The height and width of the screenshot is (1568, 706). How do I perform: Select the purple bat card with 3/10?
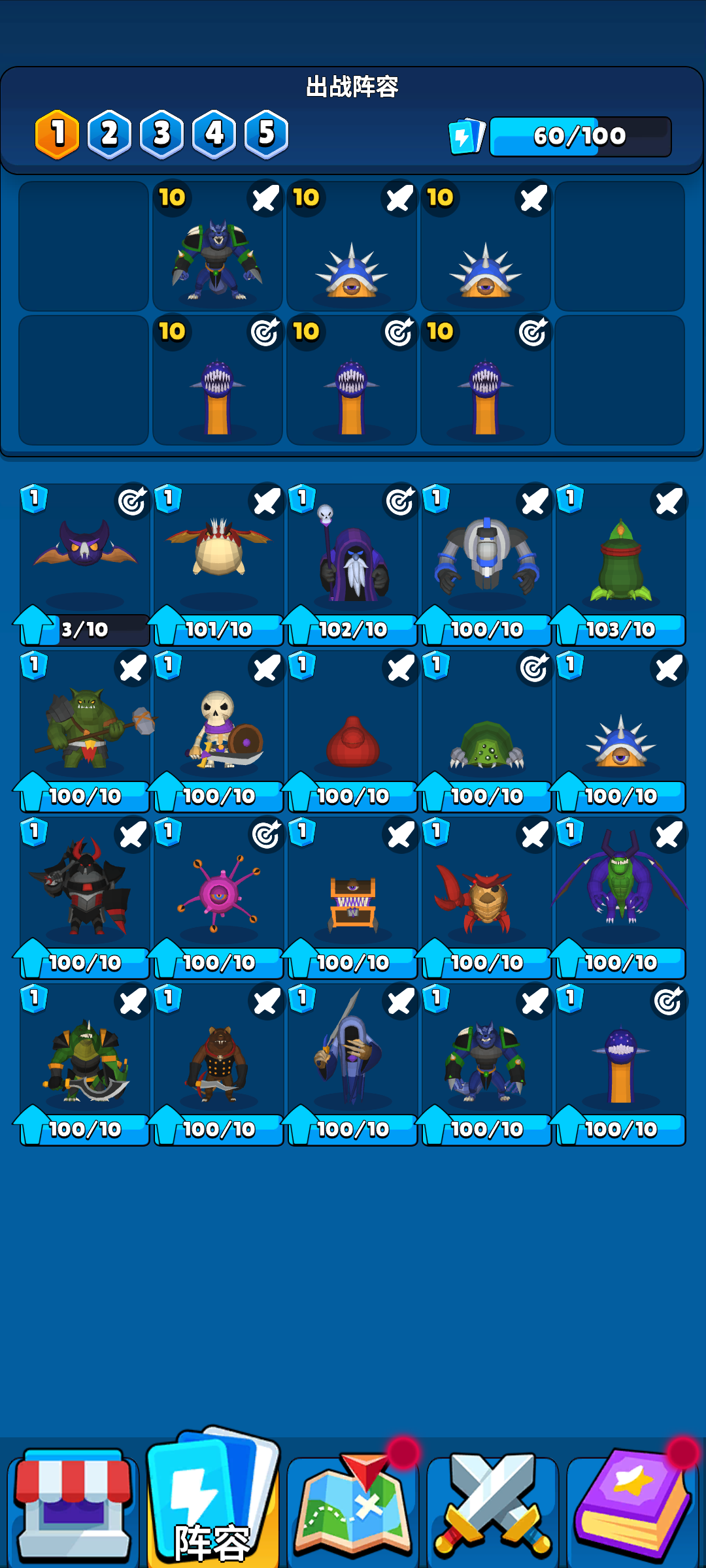point(85,555)
